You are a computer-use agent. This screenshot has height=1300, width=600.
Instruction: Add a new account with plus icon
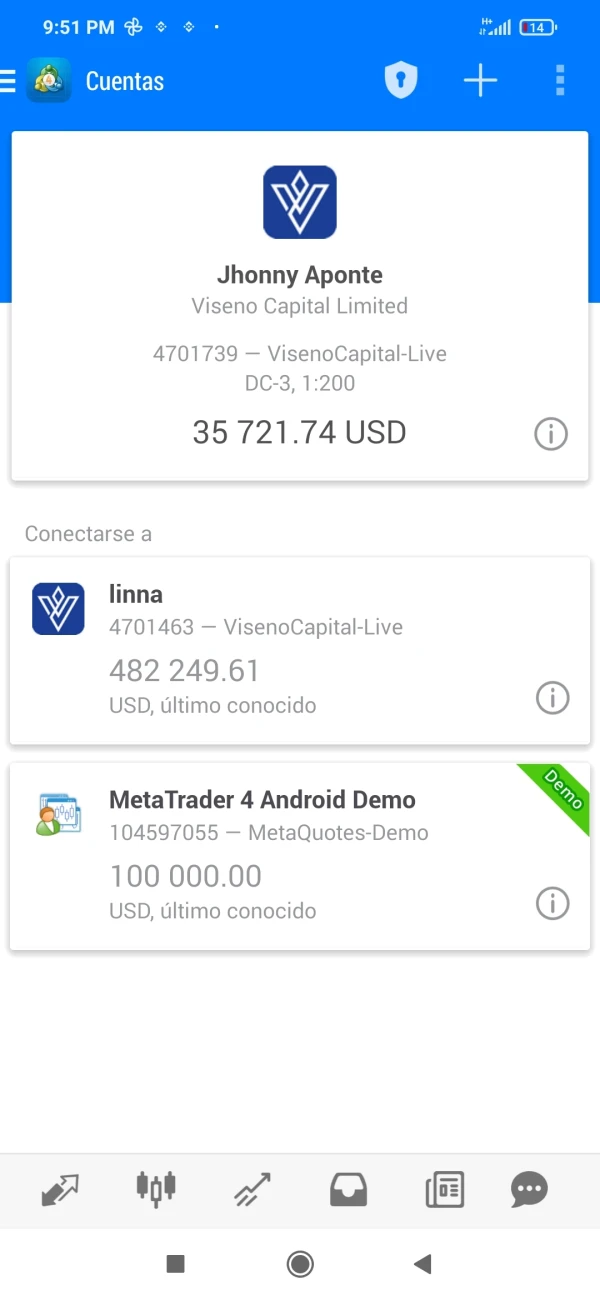point(480,81)
